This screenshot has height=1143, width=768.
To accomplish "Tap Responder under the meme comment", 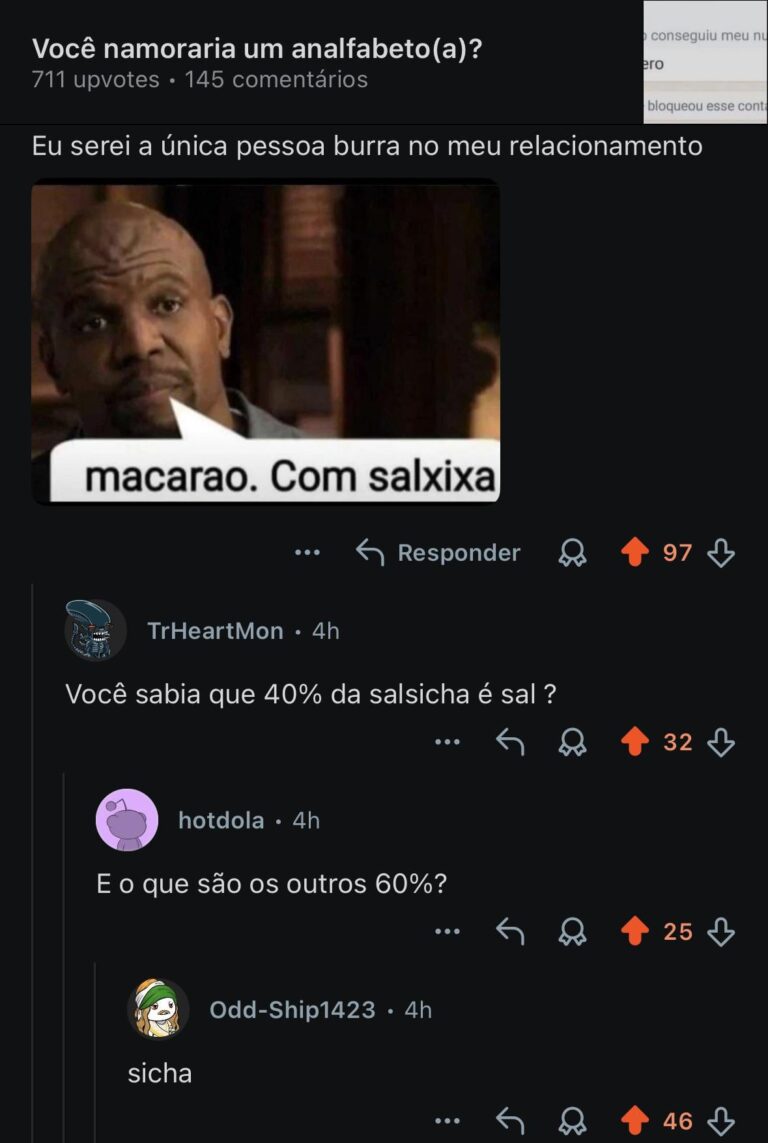I will coord(439,552).
